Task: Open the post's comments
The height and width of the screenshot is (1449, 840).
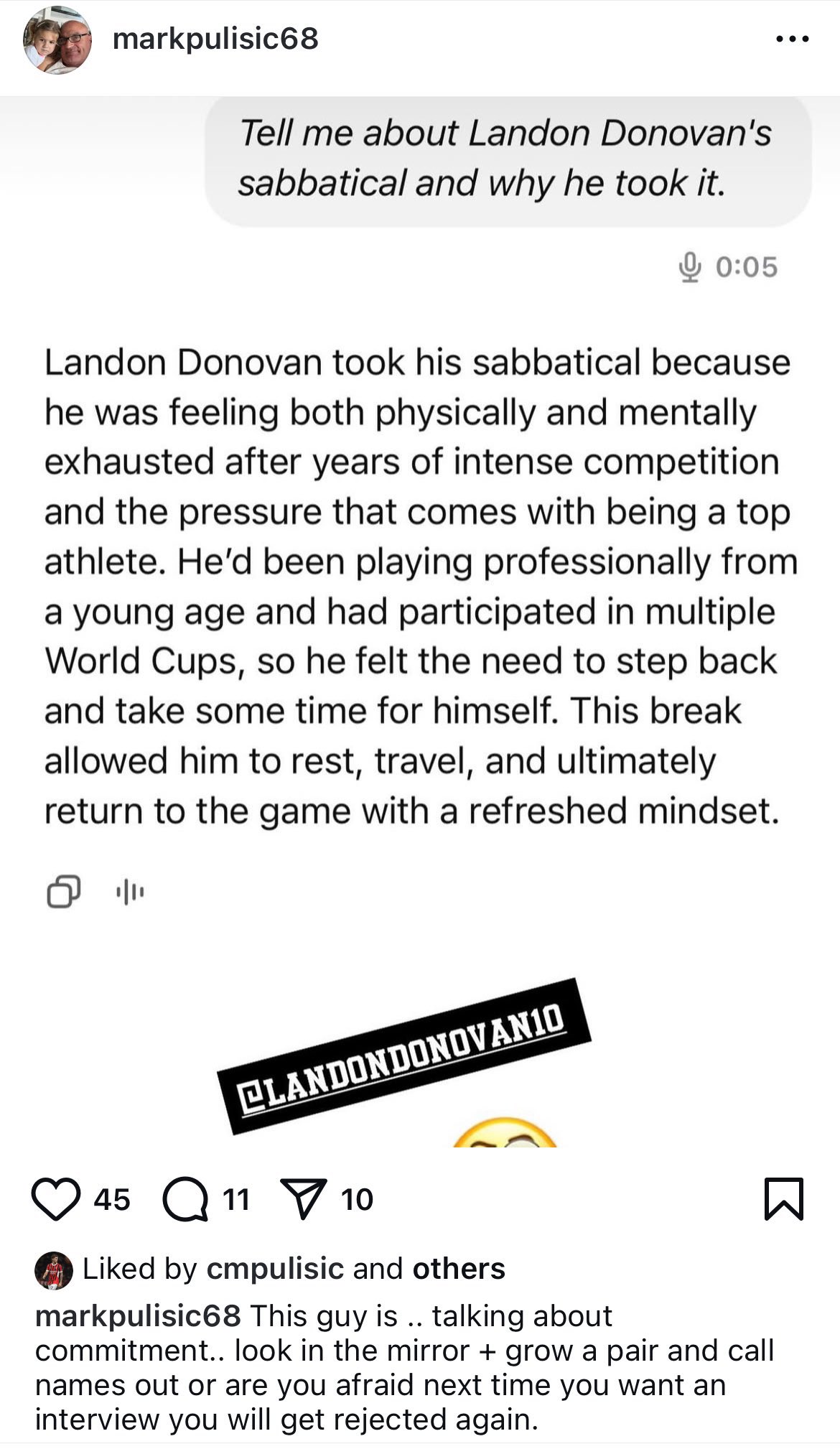Action: 185,1198
